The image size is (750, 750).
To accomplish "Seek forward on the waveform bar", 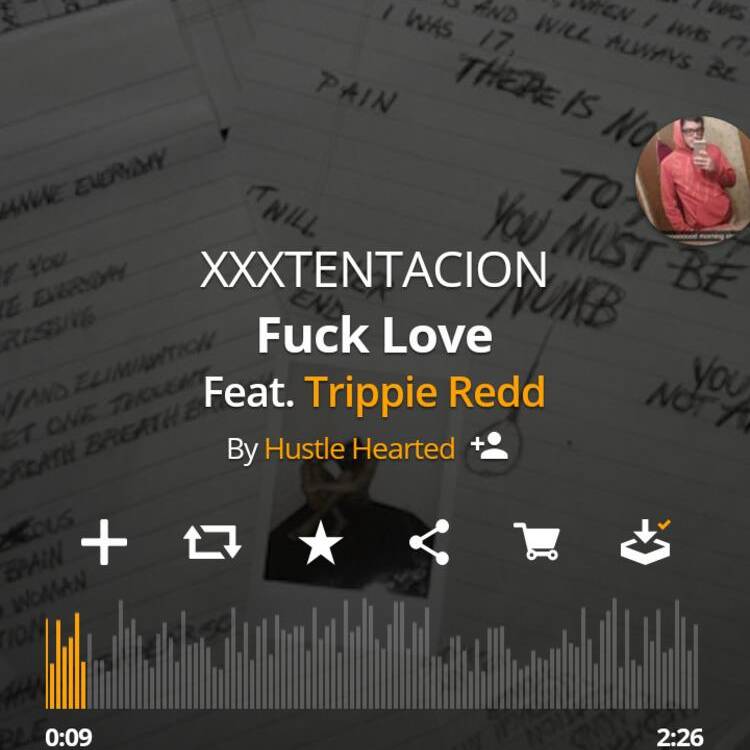I will (x=450, y=660).
